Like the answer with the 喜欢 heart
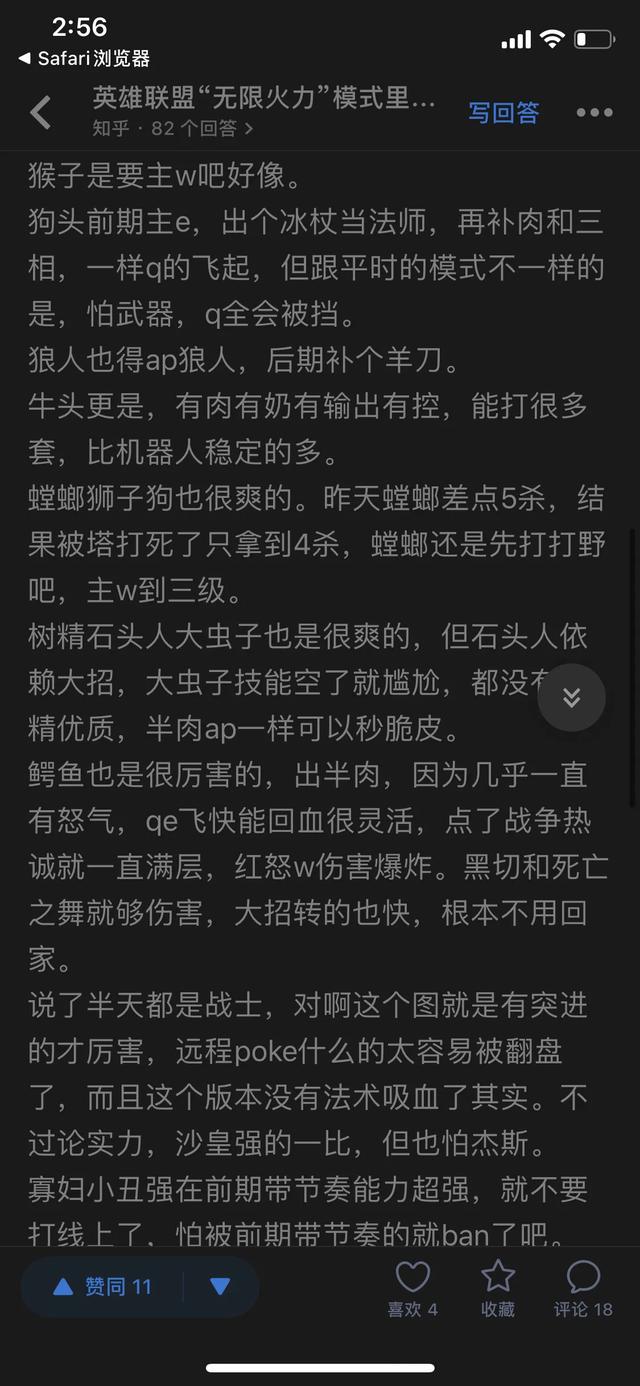 pos(412,1288)
